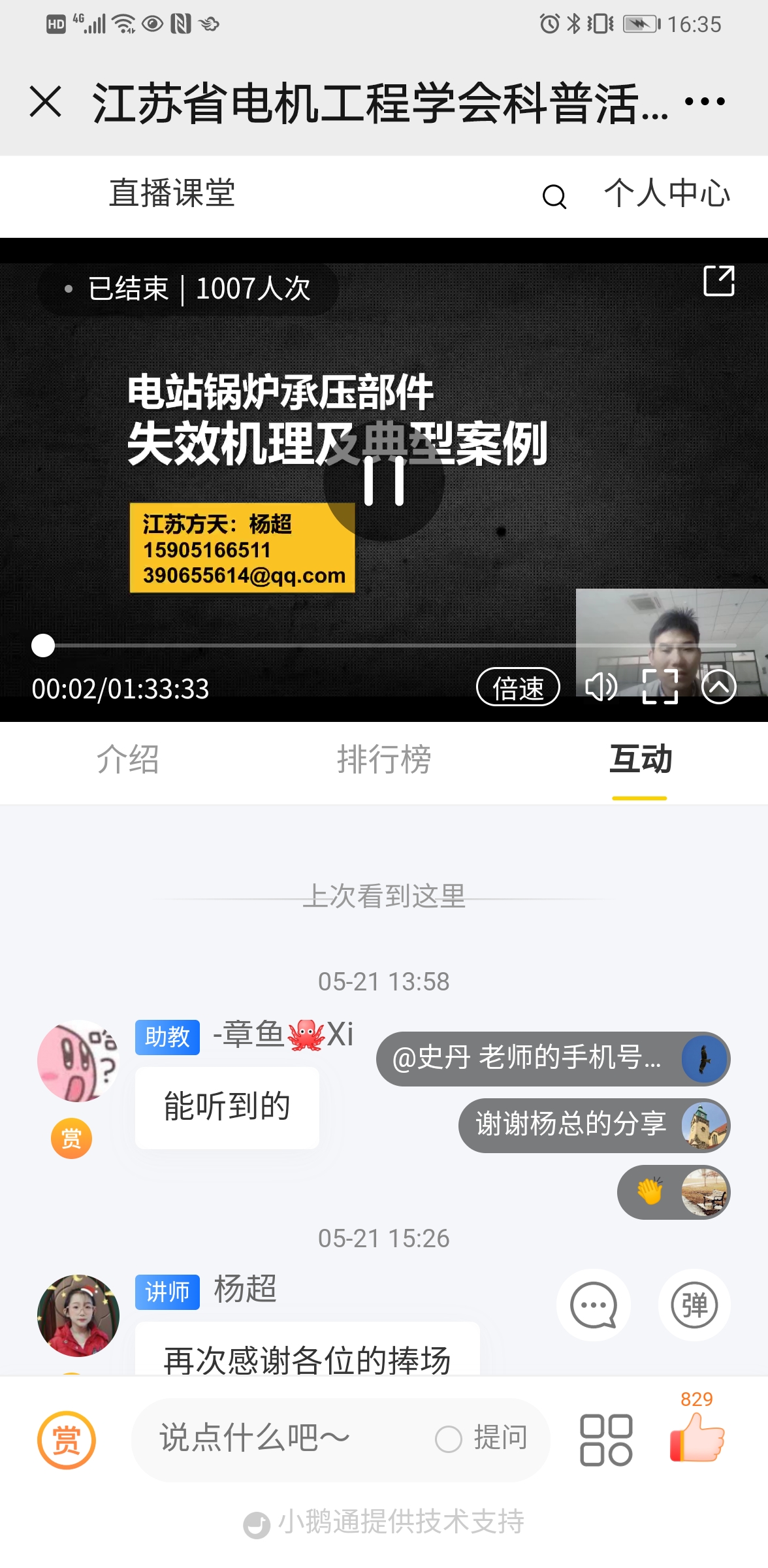Select the 互动 tab
768x1568 pixels.
coord(640,760)
